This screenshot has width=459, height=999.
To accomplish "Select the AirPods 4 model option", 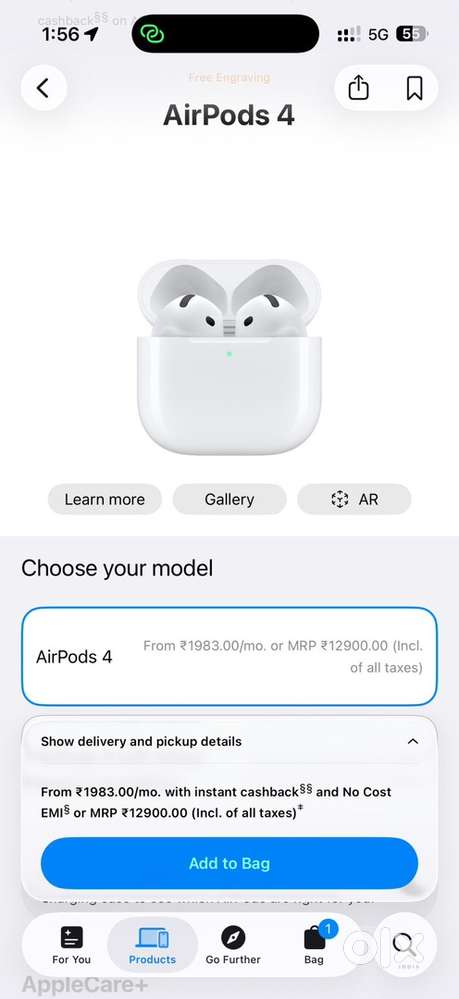I will coord(230,656).
